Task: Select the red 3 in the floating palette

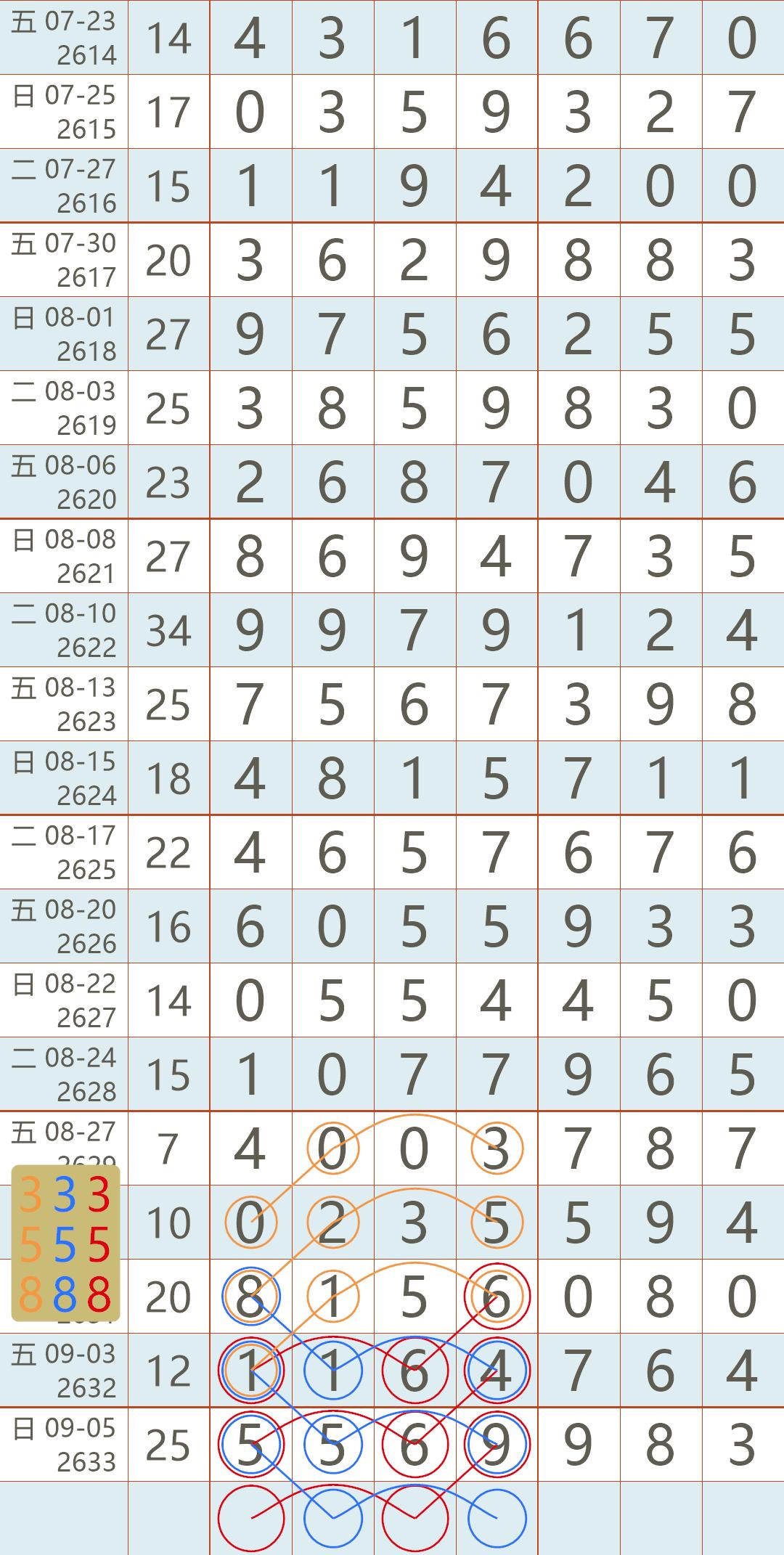Action: click(x=99, y=1195)
